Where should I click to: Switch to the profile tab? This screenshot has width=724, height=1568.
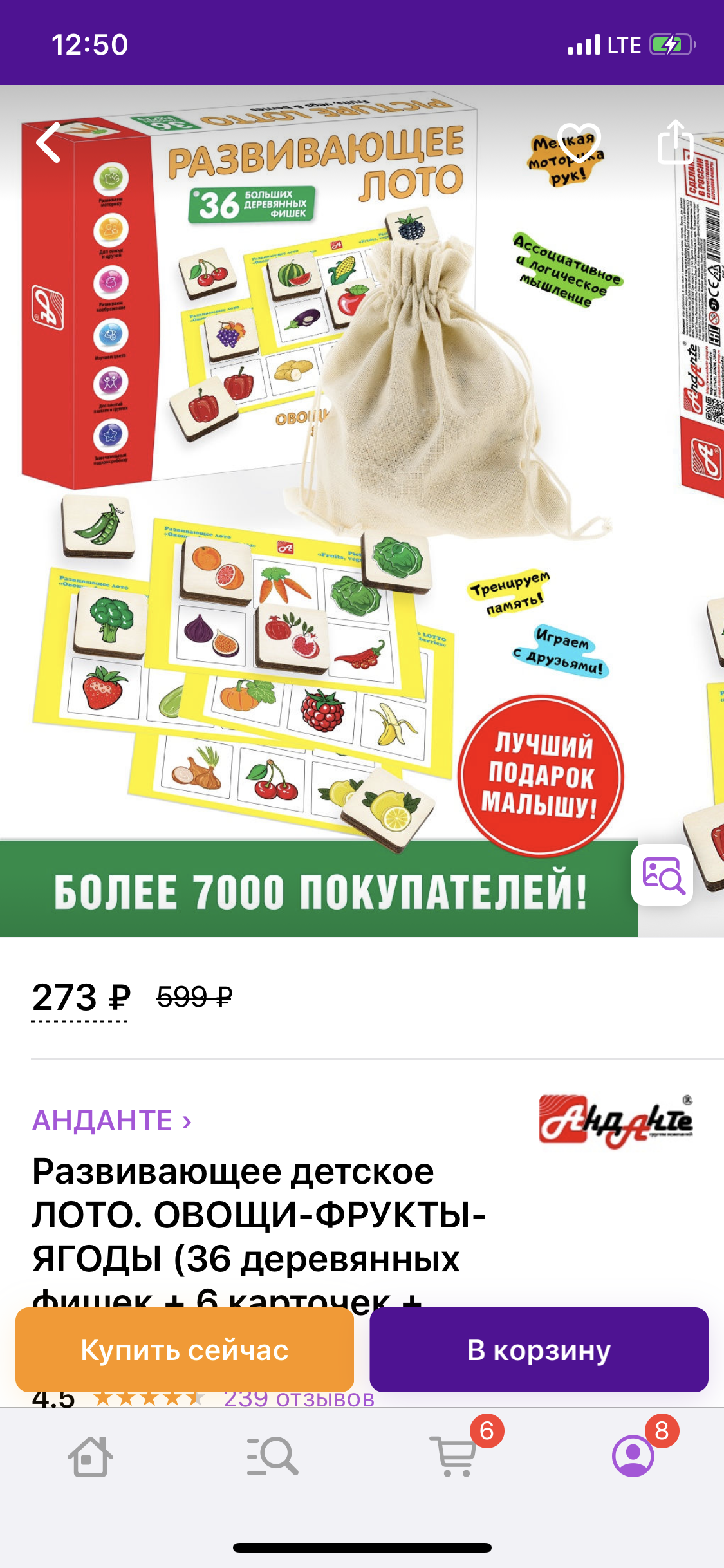tap(633, 1456)
